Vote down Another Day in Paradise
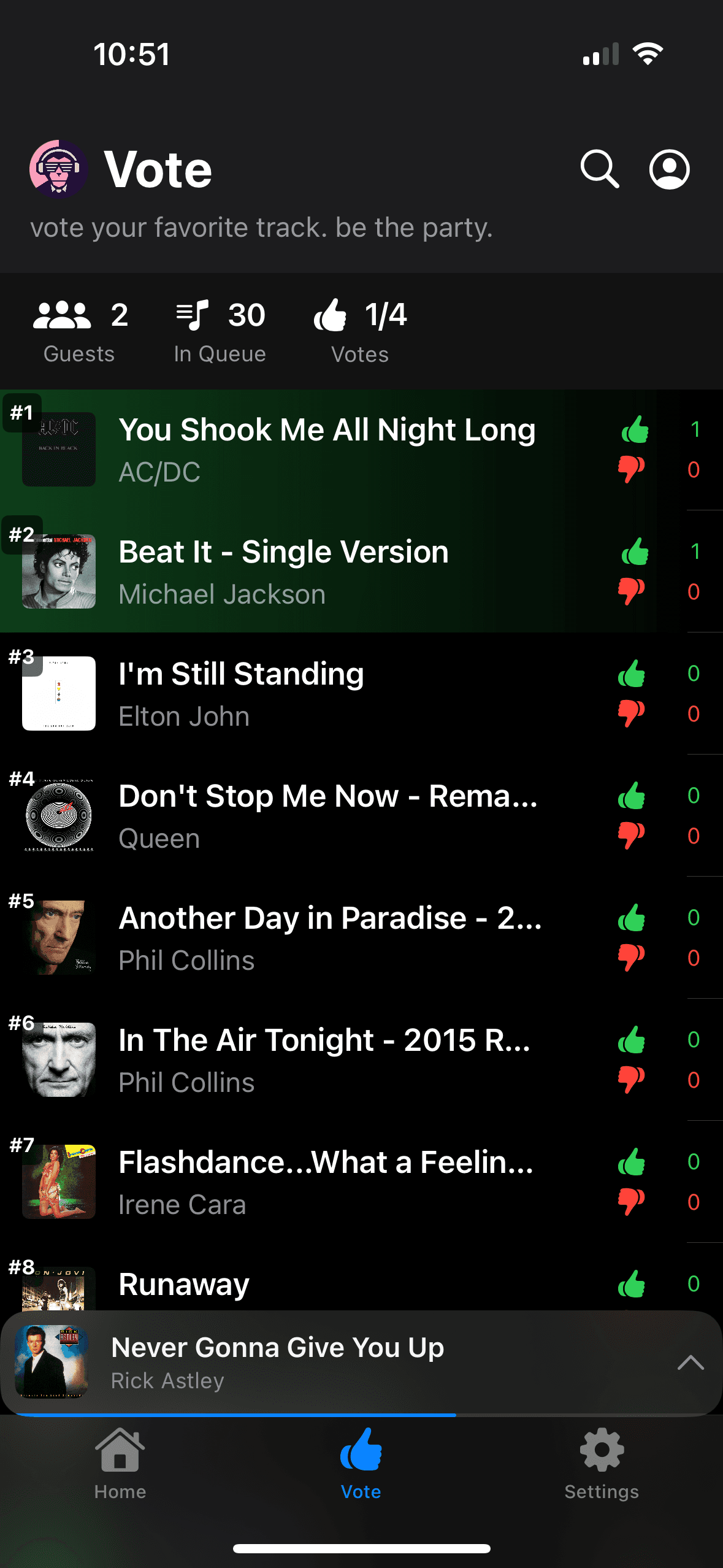723x1568 pixels. click(x=631, y=958)
